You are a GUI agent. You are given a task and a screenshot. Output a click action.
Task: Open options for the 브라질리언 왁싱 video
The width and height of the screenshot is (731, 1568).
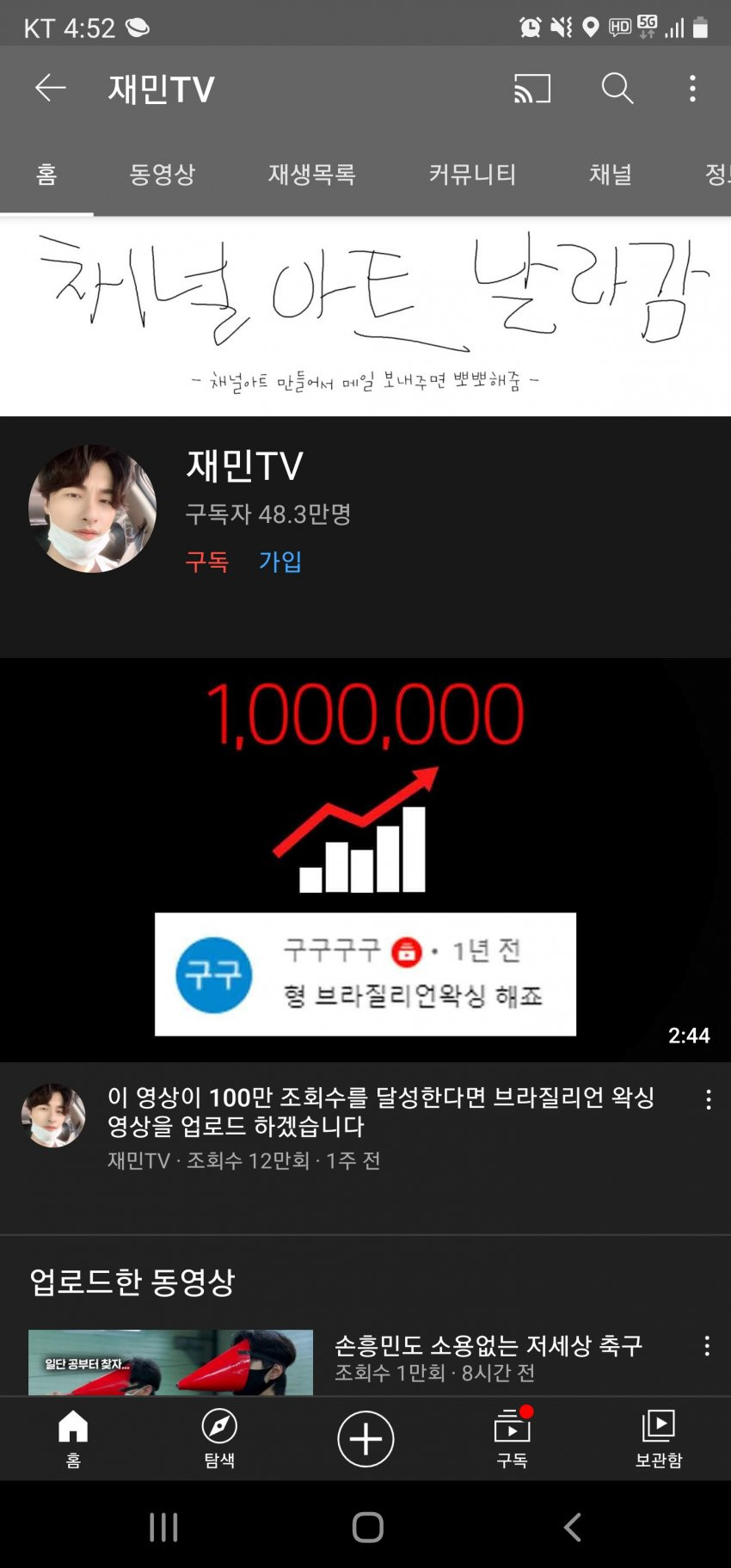[708, 1099]
